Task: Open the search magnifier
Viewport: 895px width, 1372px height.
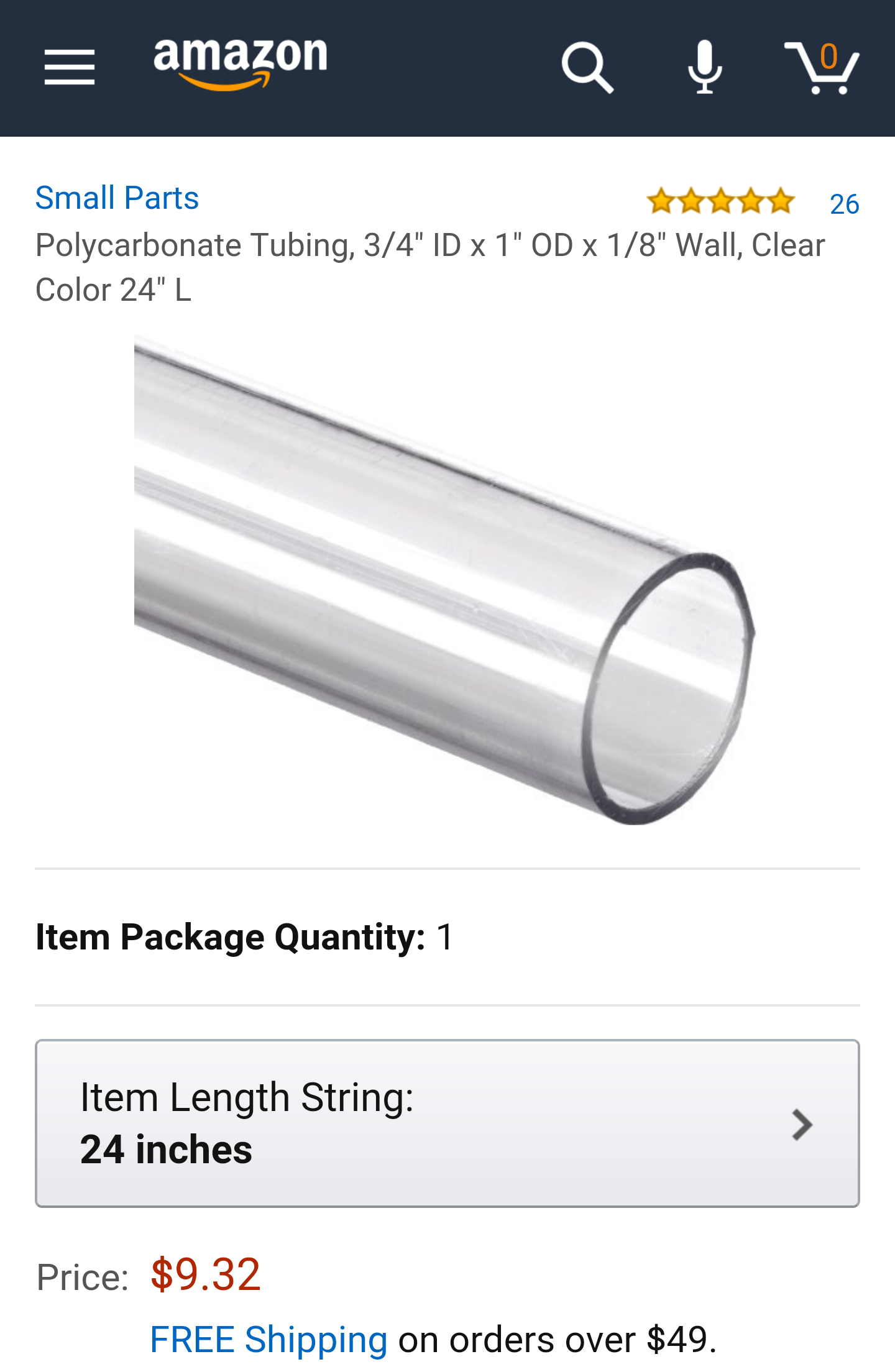Action: click(587, 67)
